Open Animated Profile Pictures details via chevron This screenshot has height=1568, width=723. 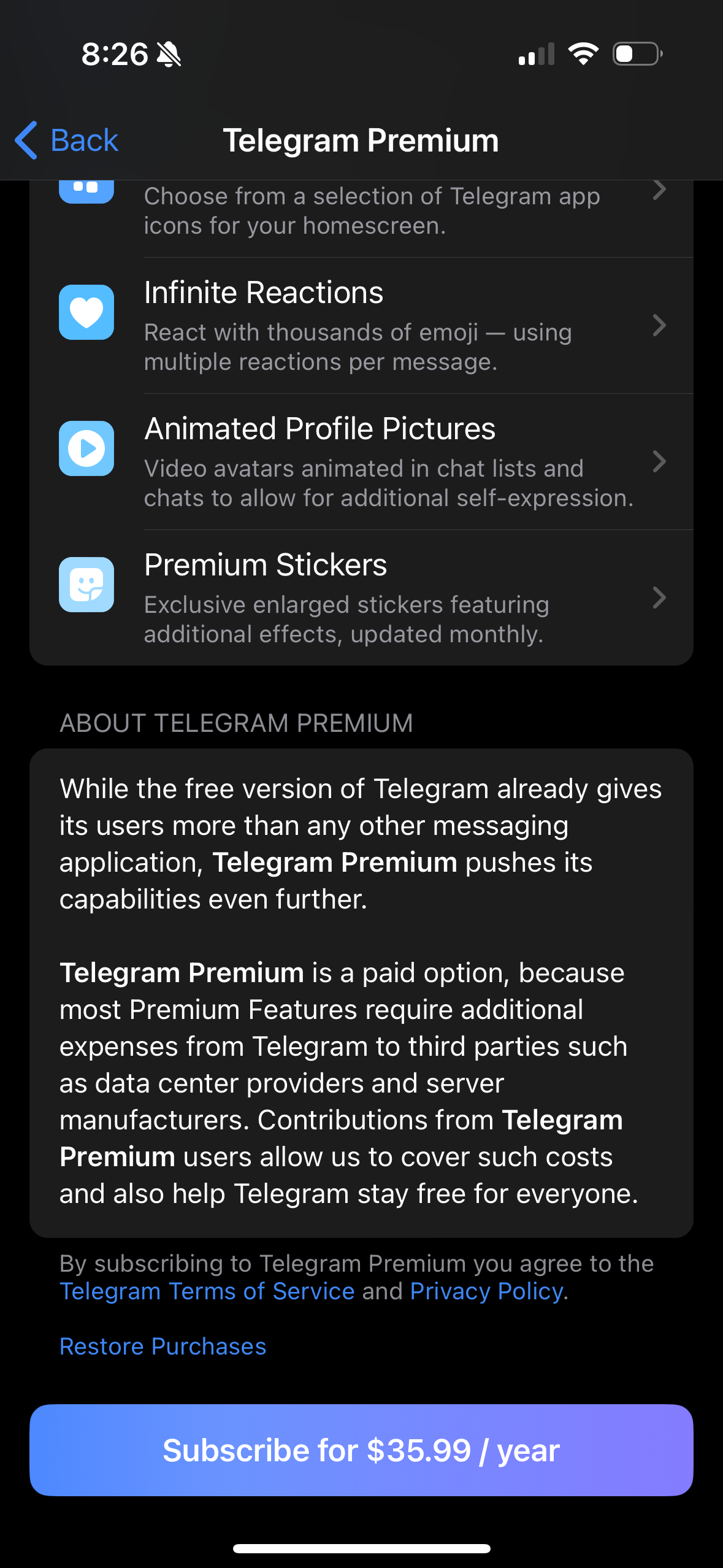(x=659, y=462)
